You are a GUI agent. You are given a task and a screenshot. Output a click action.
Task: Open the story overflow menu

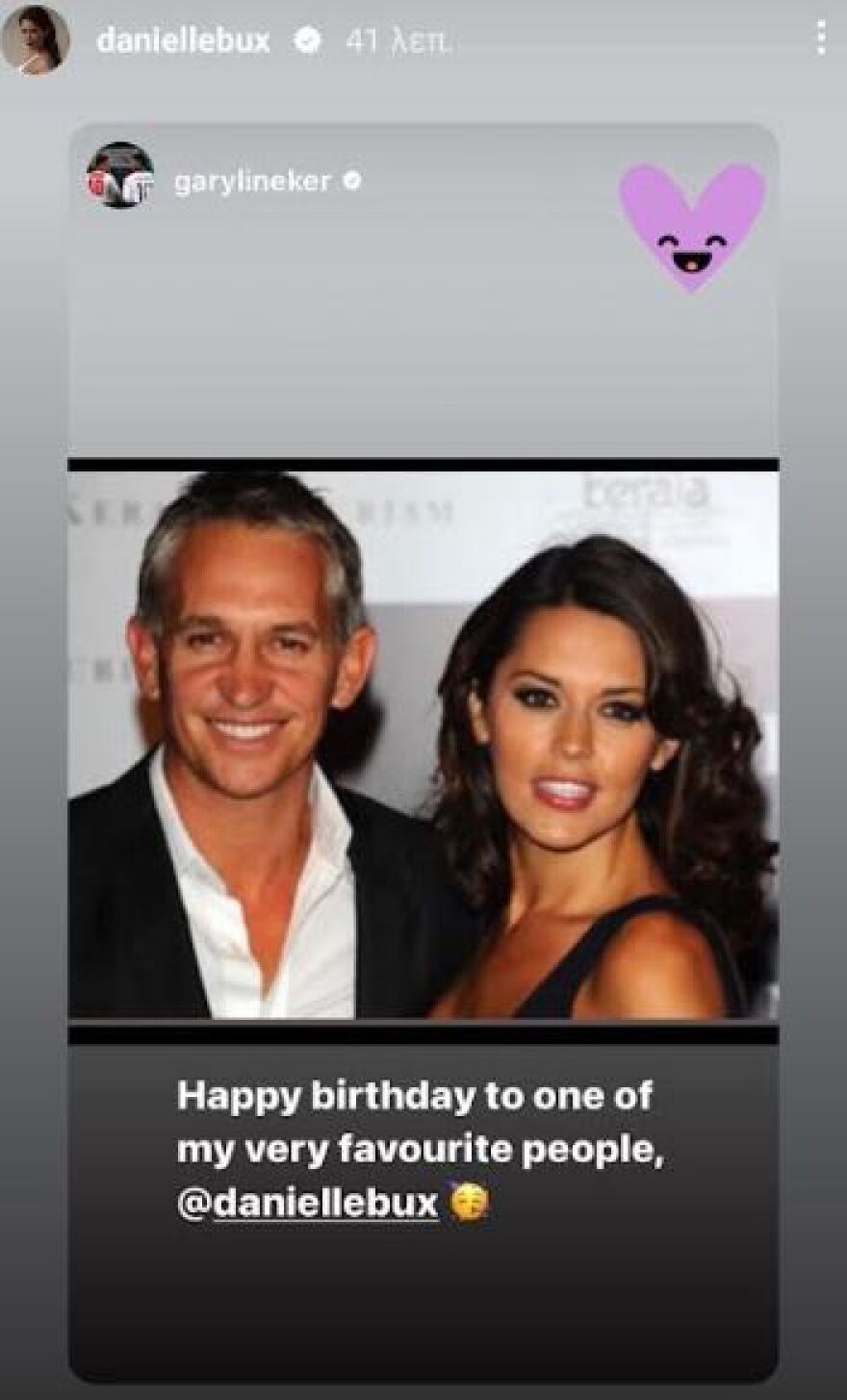(x=820, y=38)
